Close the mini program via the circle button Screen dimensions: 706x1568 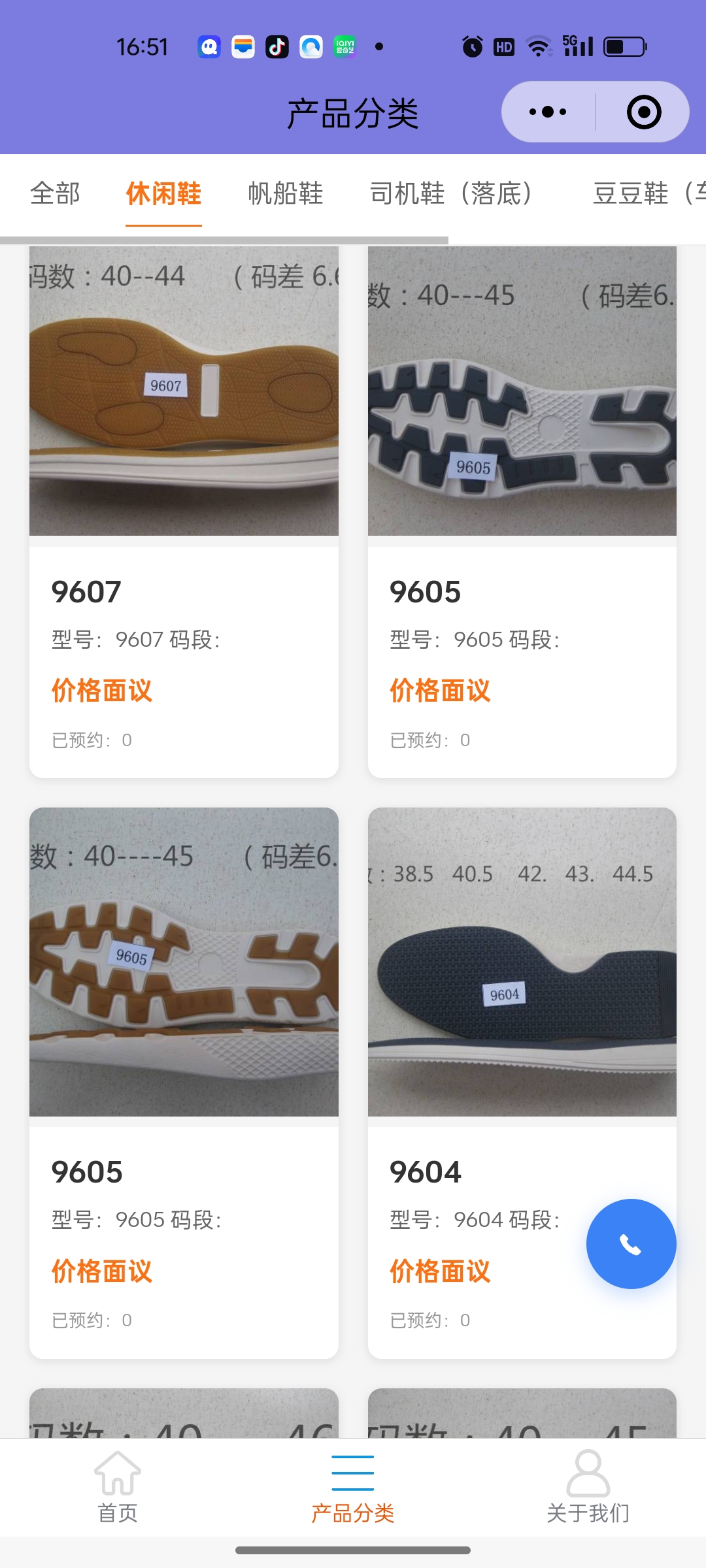click(x=643, y=112)
